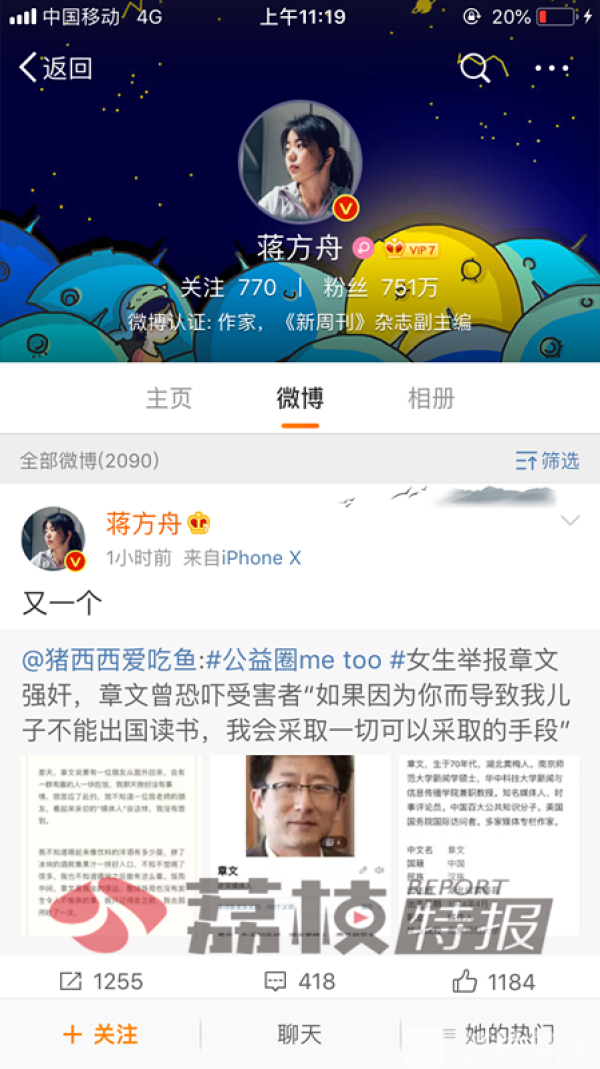The height and width of the screenshot is (1069, 600).
Task: View 蒋方舟's large profile avatar
Action: (299, 161)
